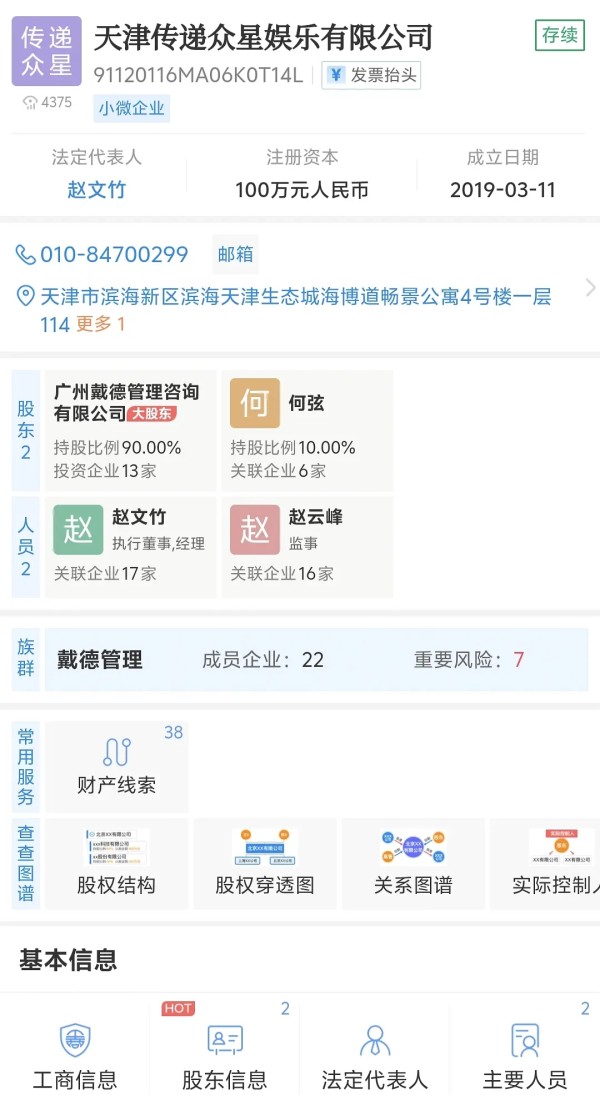This screenshot has width=600, height=1095.
Task: Open shareholder 何弦's card
Action: click(306, 430)
